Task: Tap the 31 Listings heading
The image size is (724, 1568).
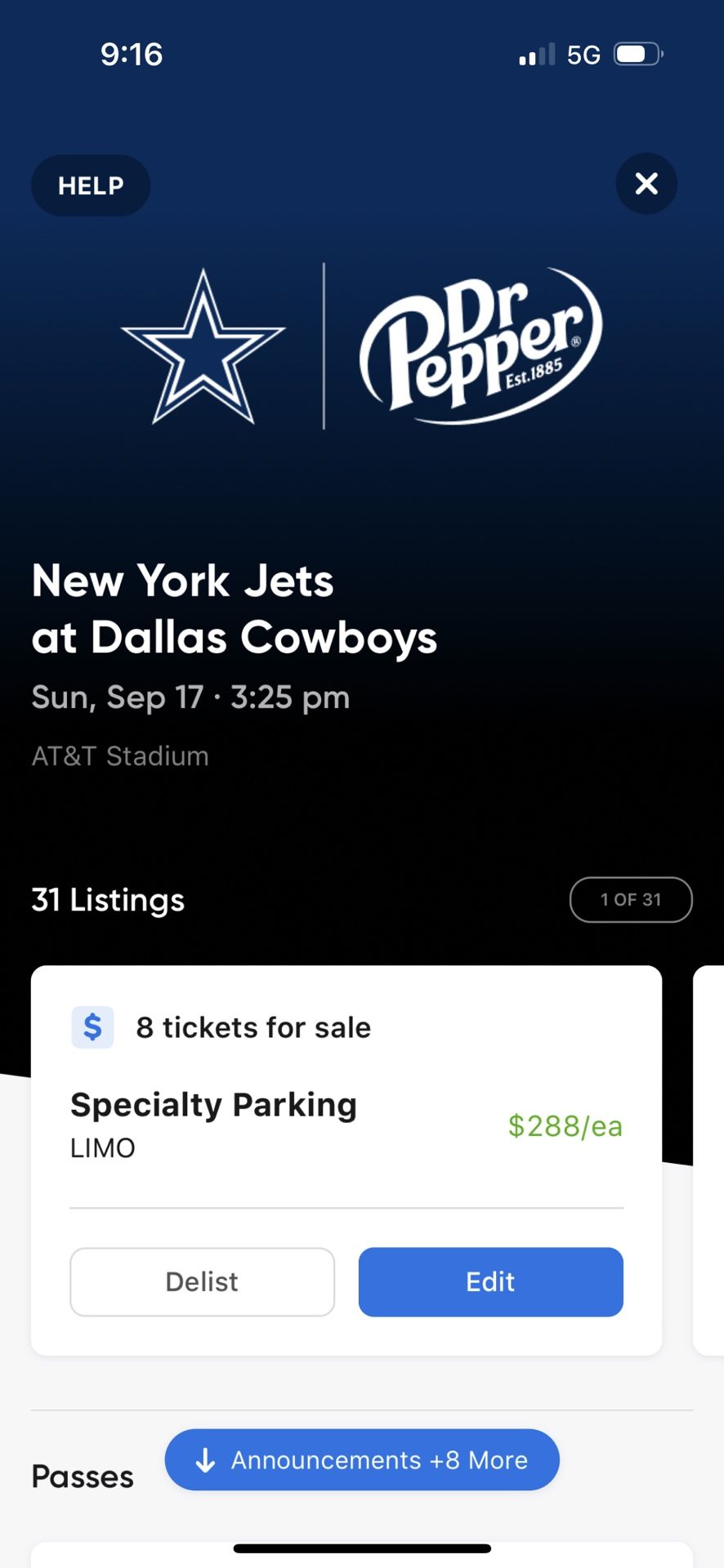Action: [x=107, y=899]
